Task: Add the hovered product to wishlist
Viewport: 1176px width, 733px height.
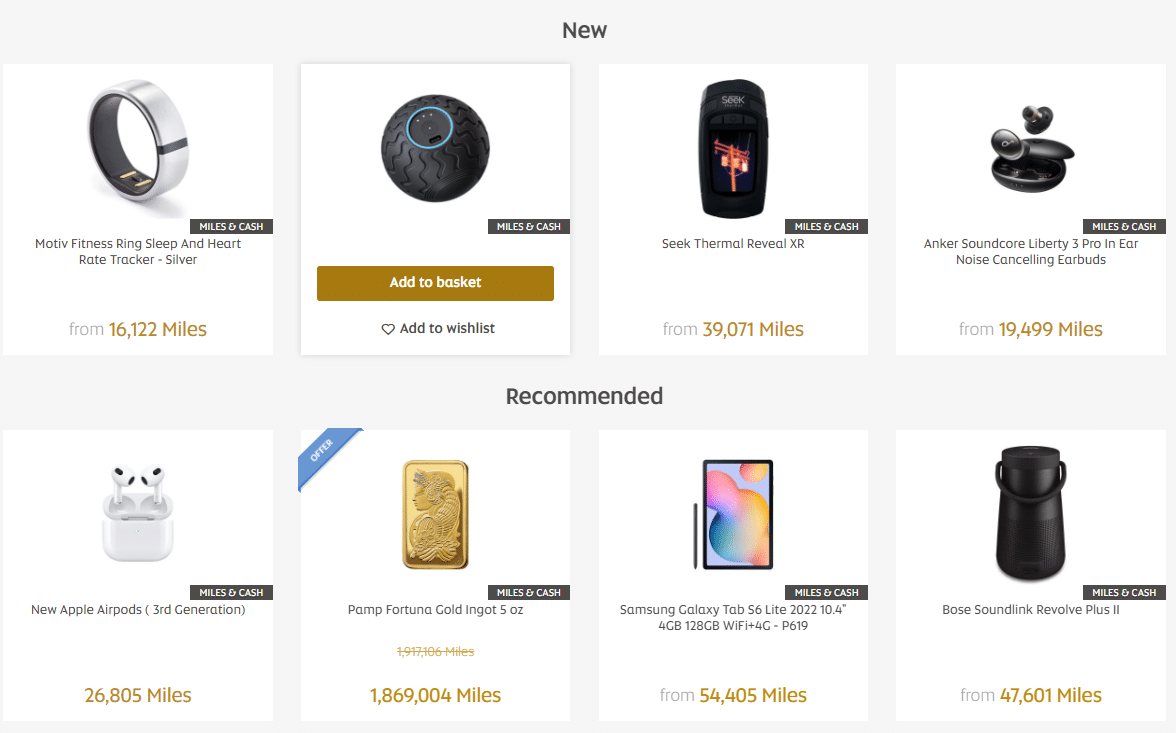Action: pos(437,328)
